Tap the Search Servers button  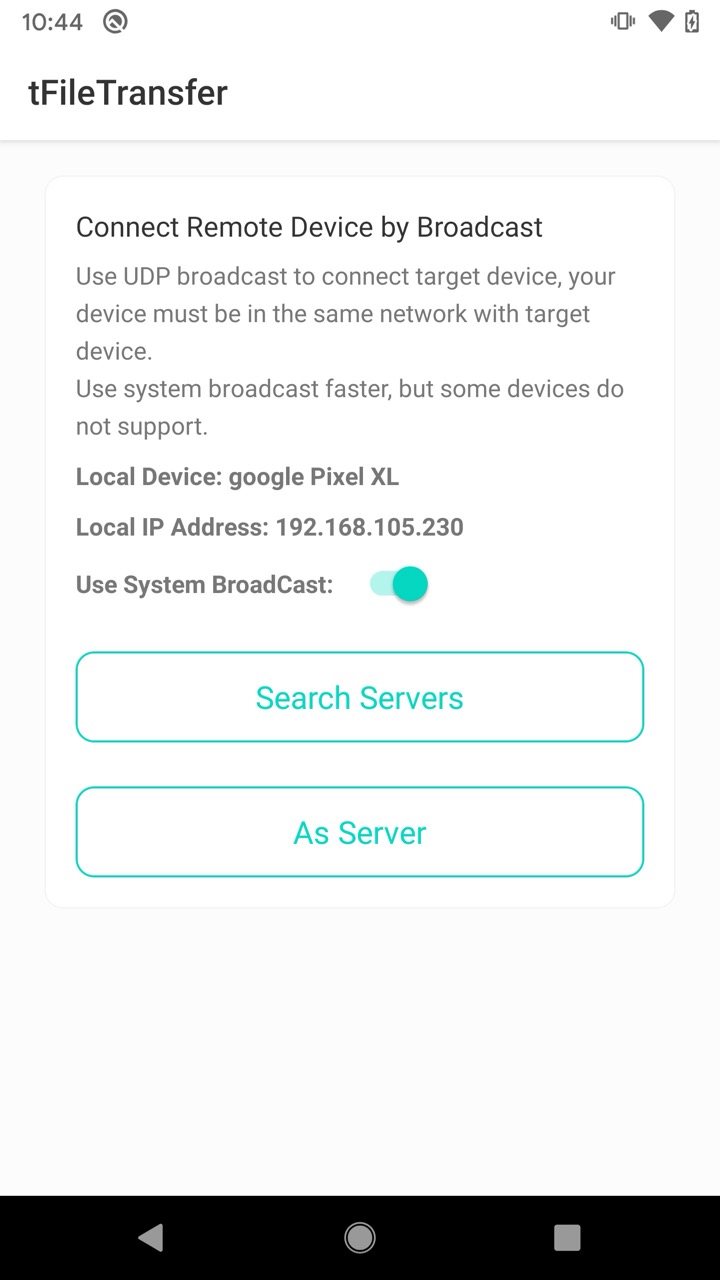tap(360, 697)
